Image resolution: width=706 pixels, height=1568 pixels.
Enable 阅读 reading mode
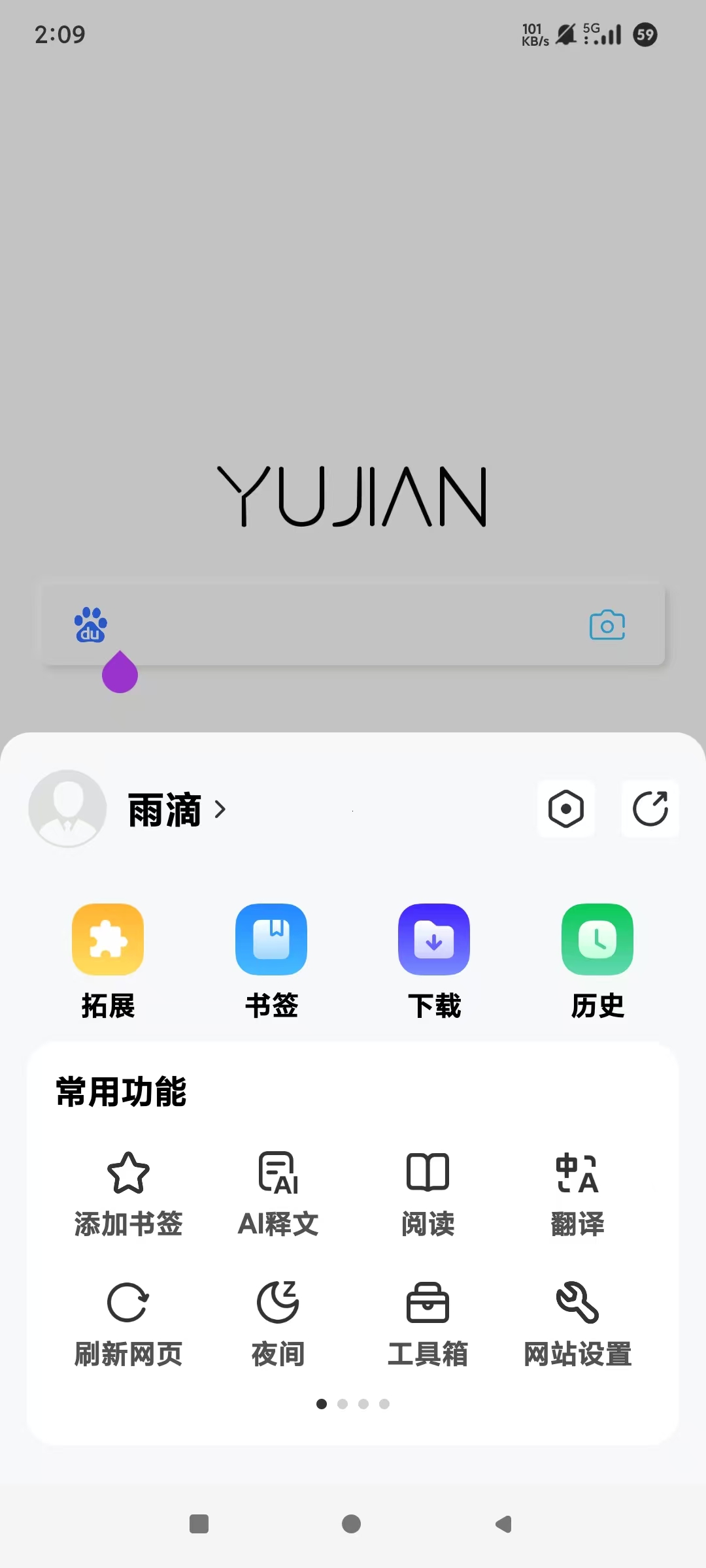[428, 1194]
